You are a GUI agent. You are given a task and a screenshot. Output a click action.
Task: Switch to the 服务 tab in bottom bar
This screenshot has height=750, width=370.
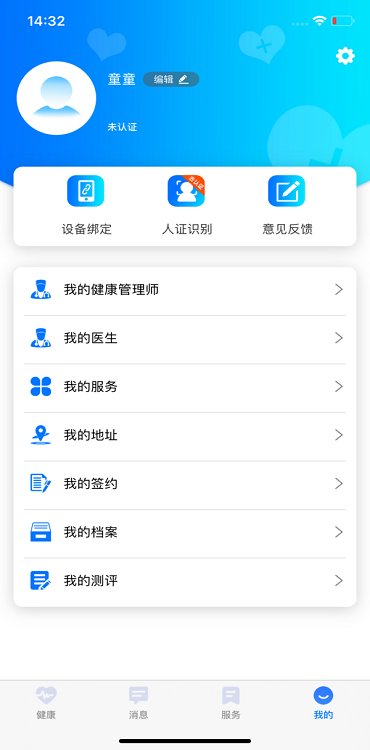(x=231, y=703)
